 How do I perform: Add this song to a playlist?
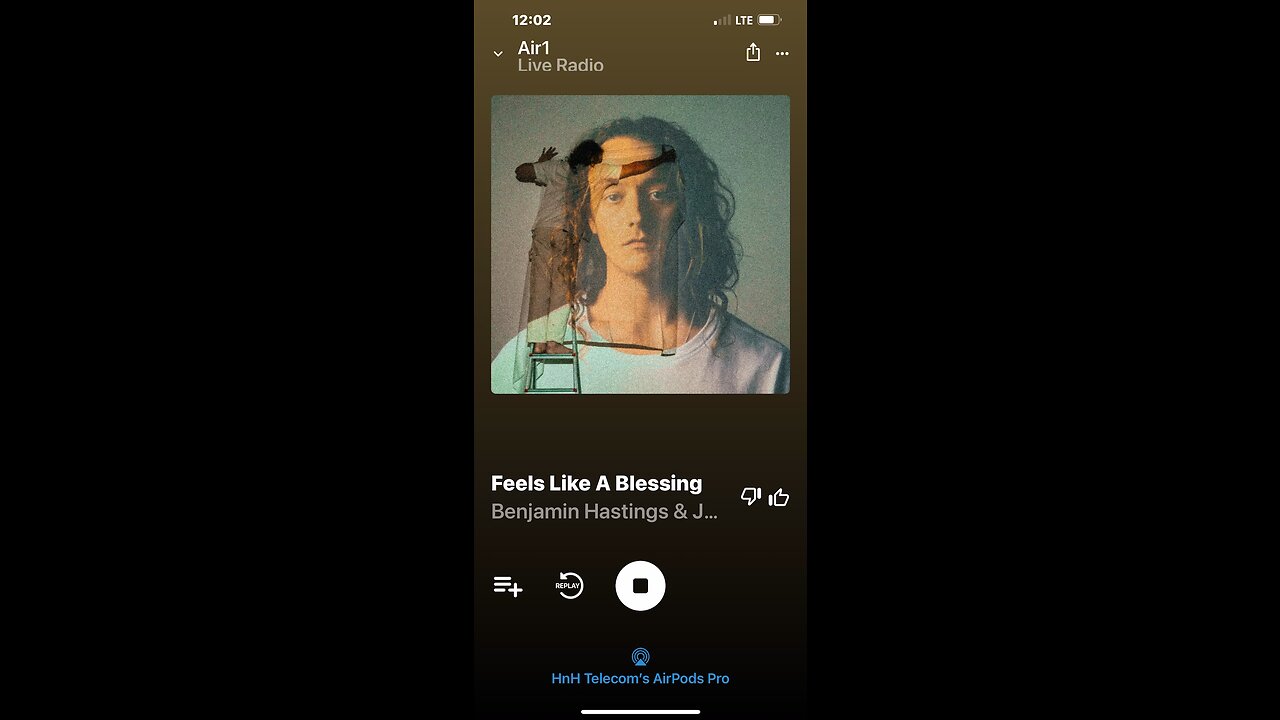click(508, 586)
